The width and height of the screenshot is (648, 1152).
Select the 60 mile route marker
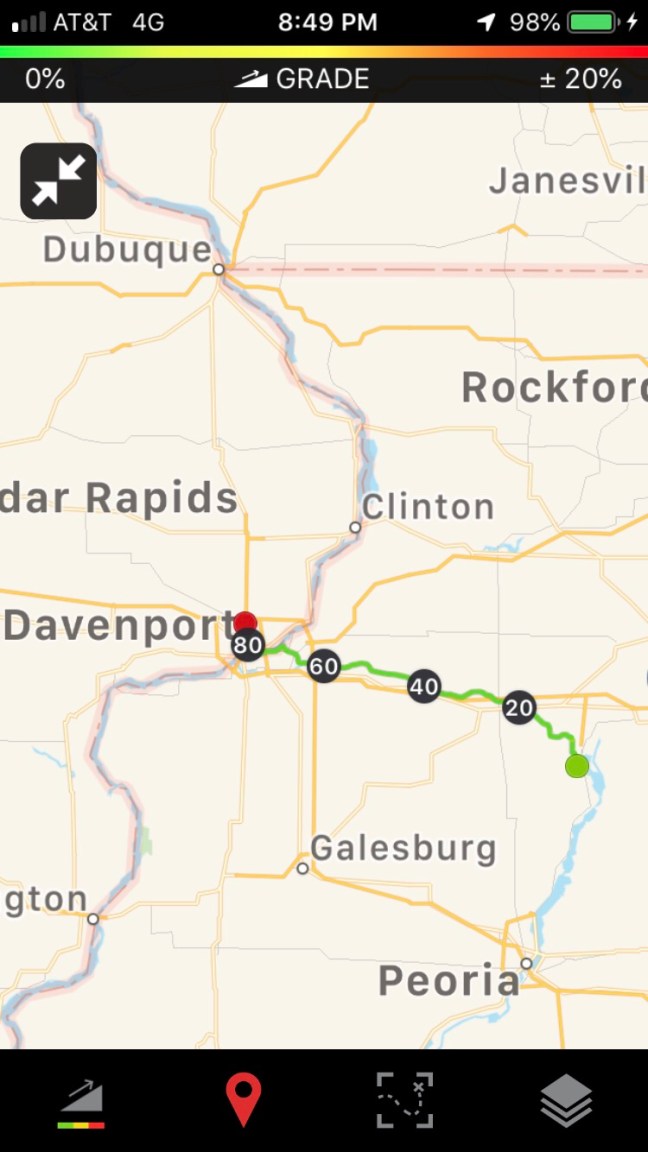tap(323, 666)
